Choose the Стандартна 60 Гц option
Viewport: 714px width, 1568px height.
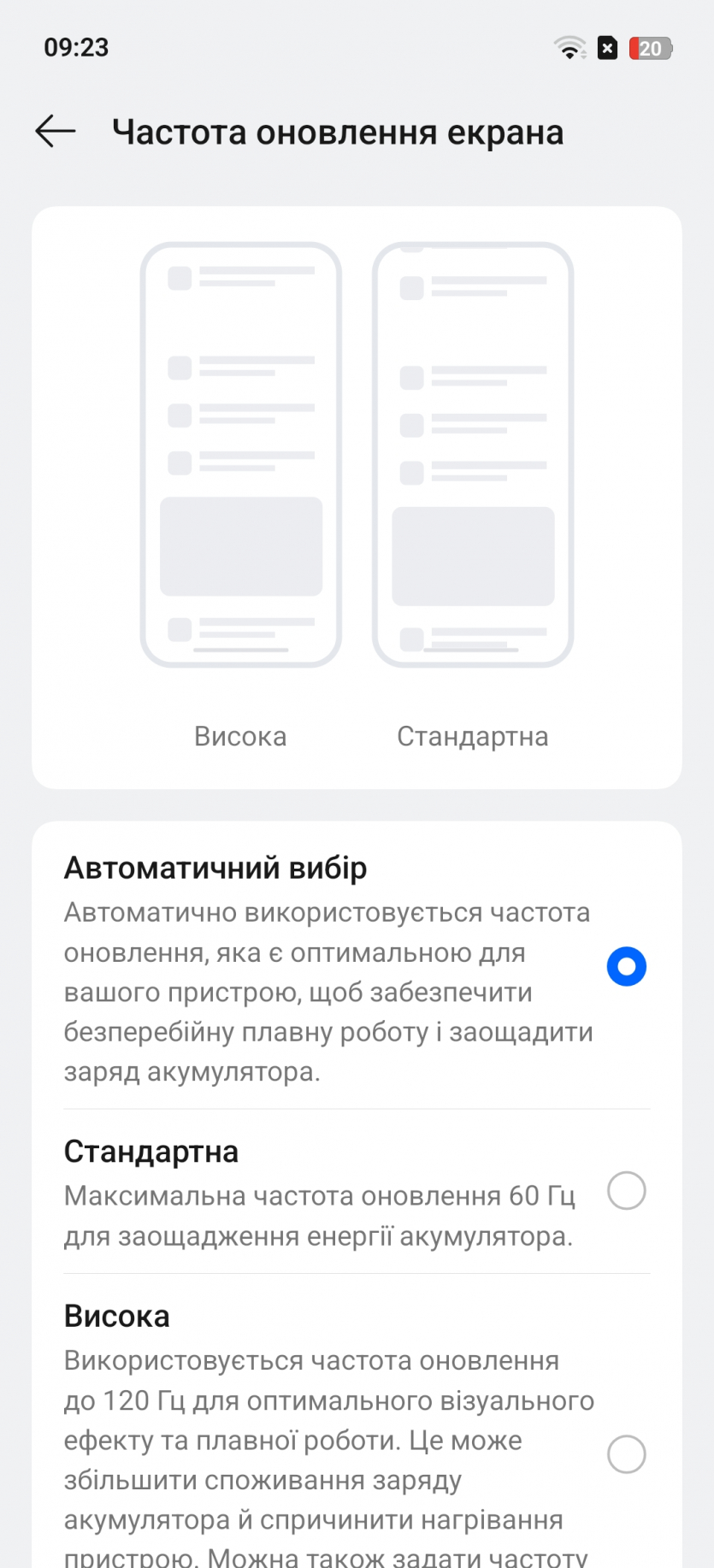tap(626, 1190)
